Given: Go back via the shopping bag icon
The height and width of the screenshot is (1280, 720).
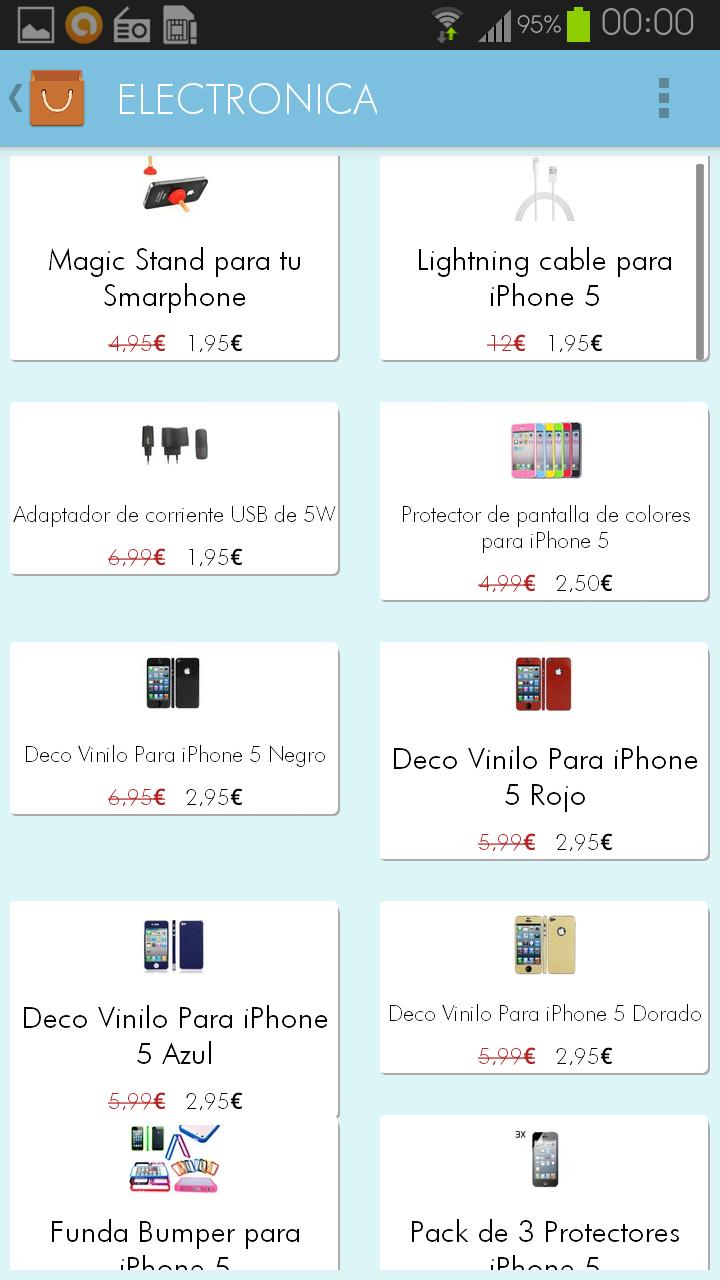Looking at the screenshot, I should 55,98.
